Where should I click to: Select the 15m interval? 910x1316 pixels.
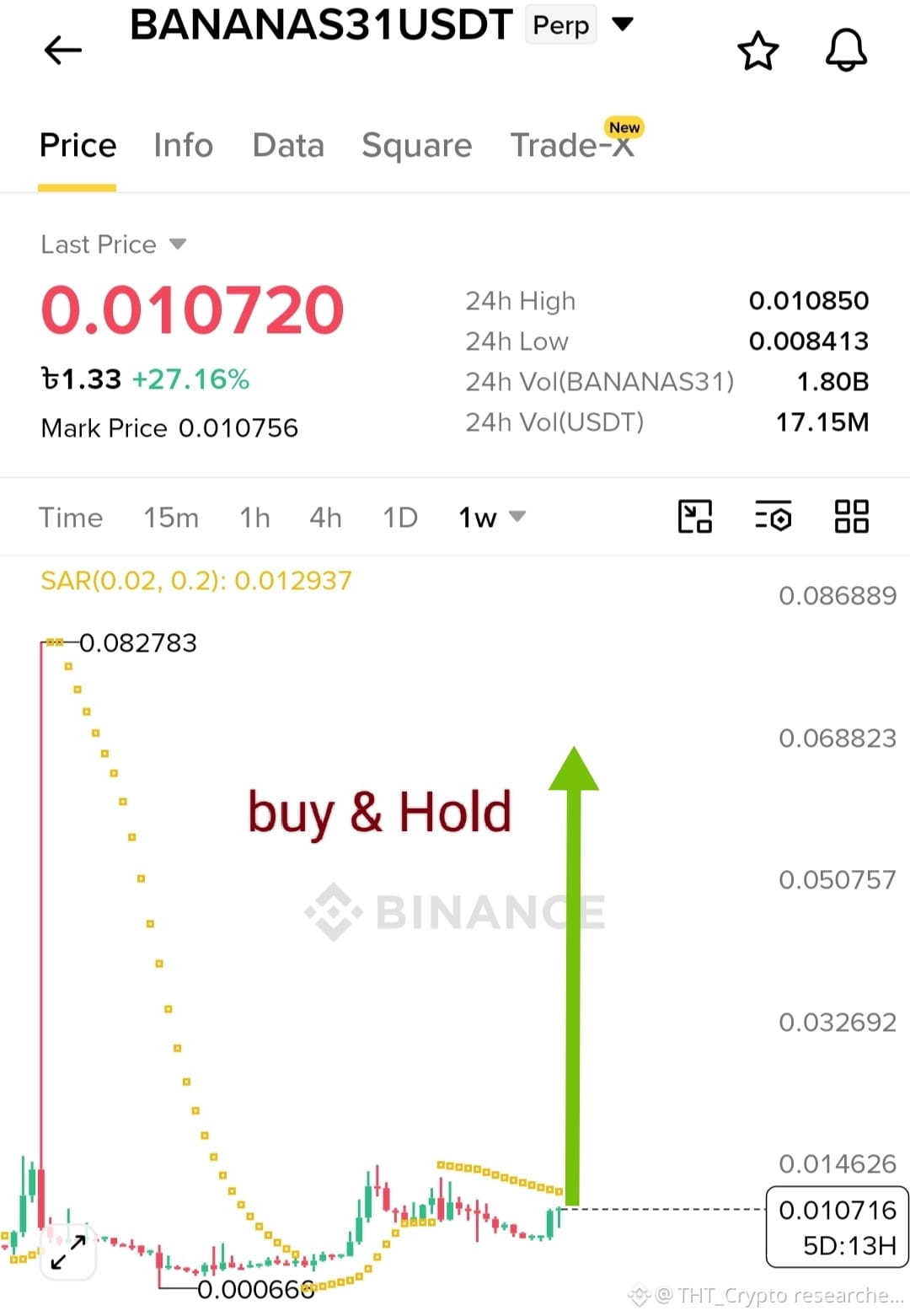tap(171, 517)
